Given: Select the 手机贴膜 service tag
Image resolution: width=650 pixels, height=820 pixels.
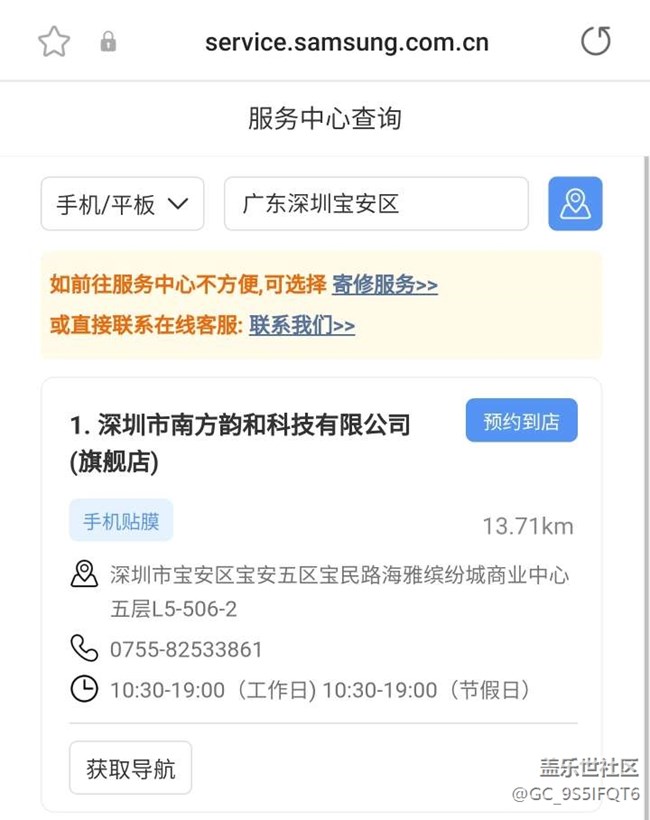Looking at the screenshot, I should (121, 520).
